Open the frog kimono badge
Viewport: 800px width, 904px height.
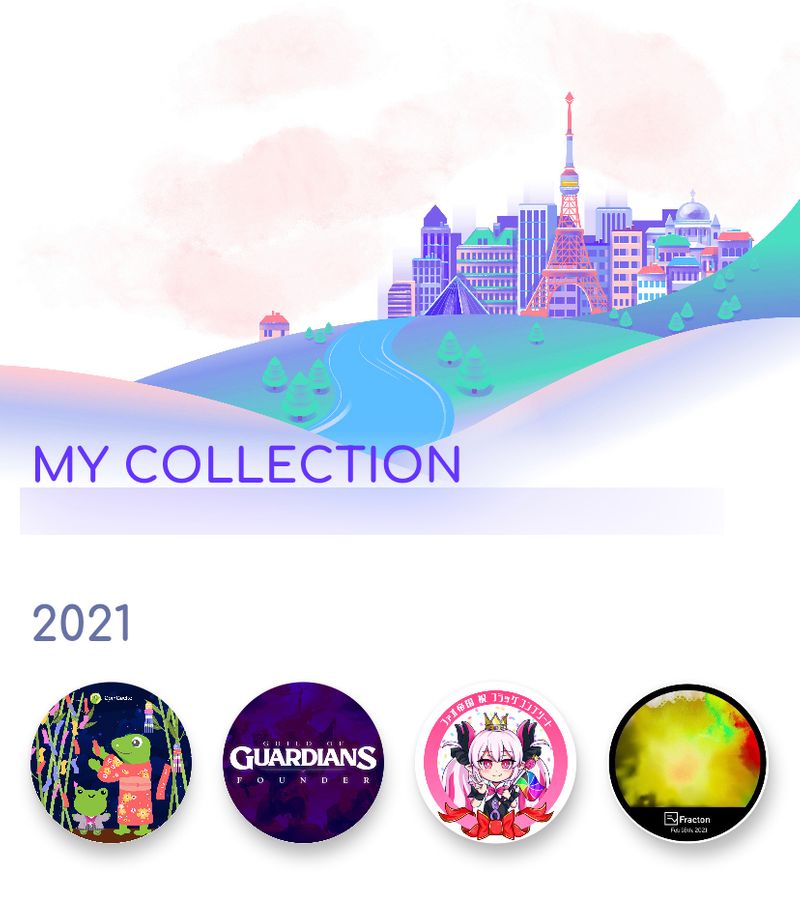pos(111,762)
